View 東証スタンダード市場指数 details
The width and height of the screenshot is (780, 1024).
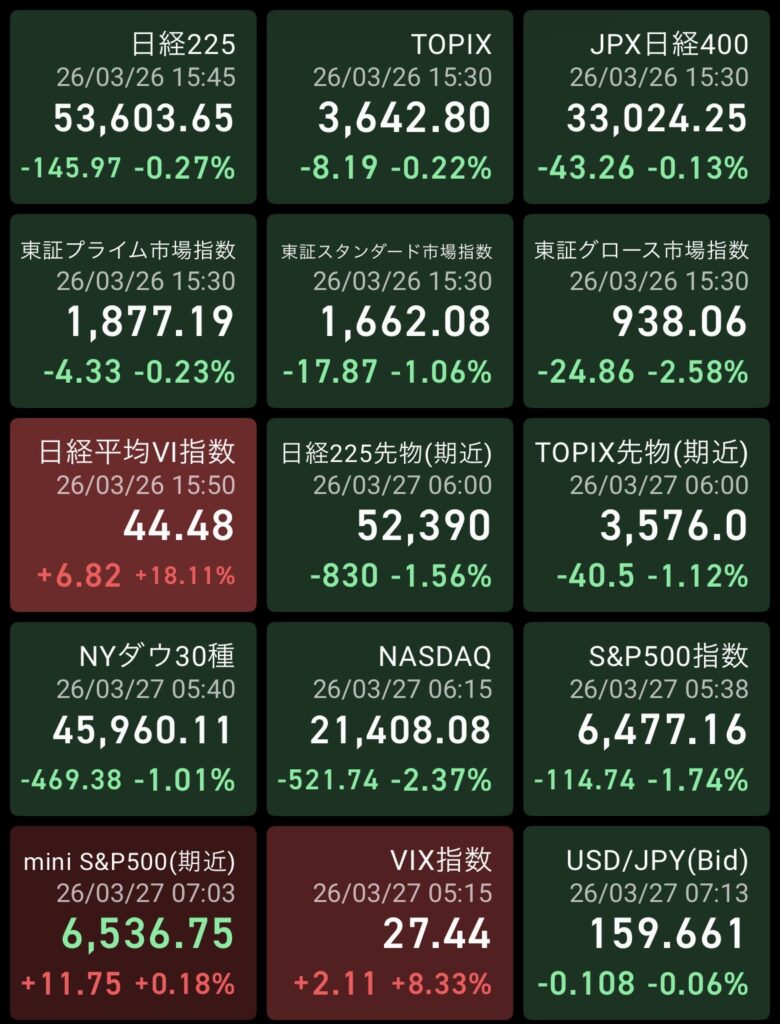[390, 311]
